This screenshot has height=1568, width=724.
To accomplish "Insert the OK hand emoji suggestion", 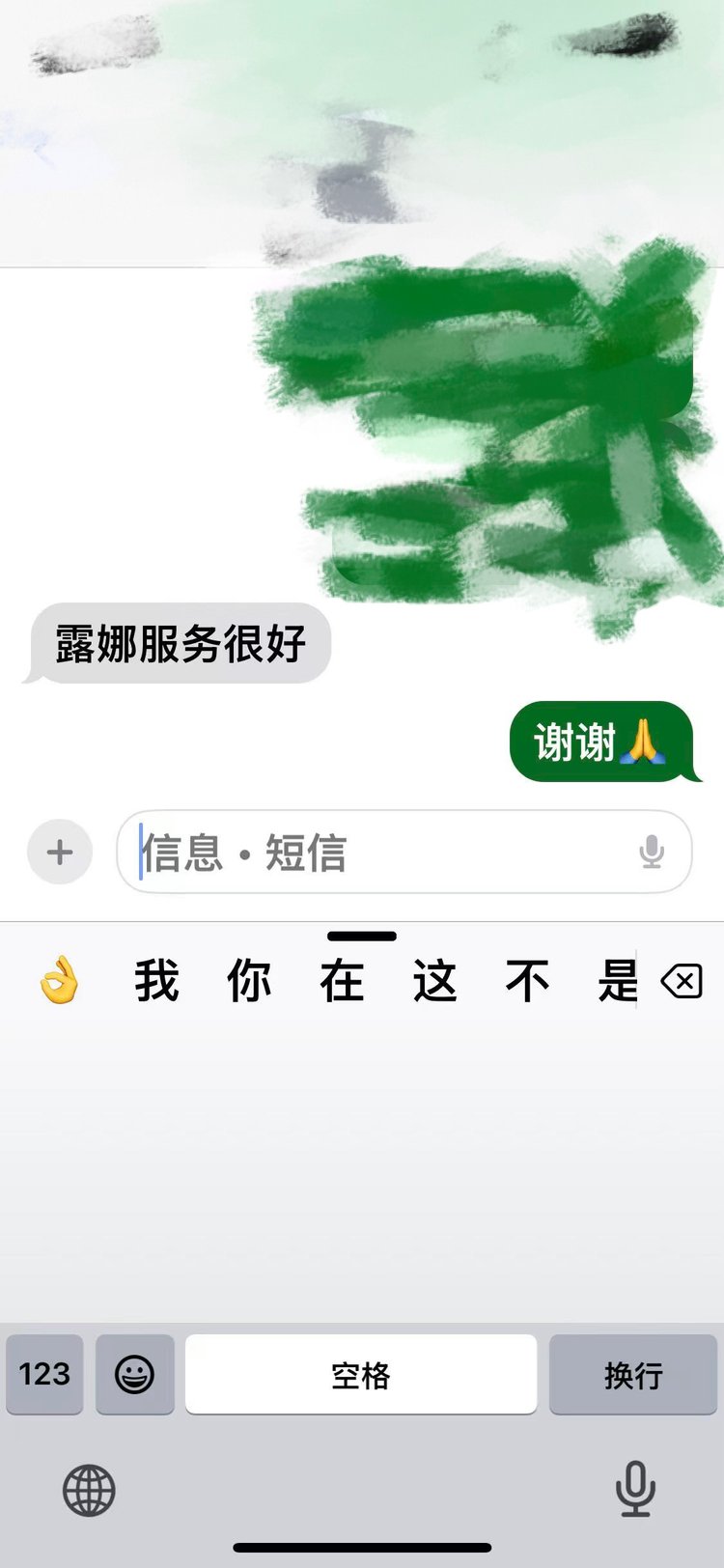I will click(x=59, y=981).
